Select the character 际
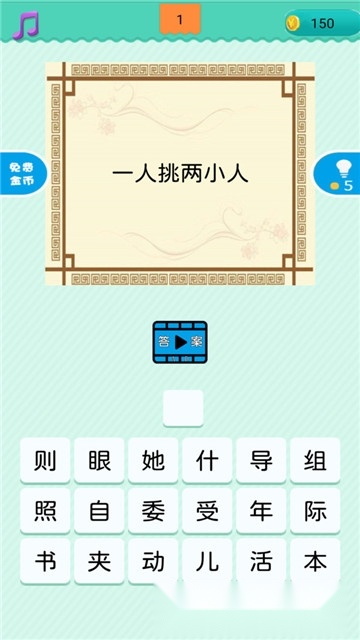This screenshot has height=640, width=360. coord(315,511)
